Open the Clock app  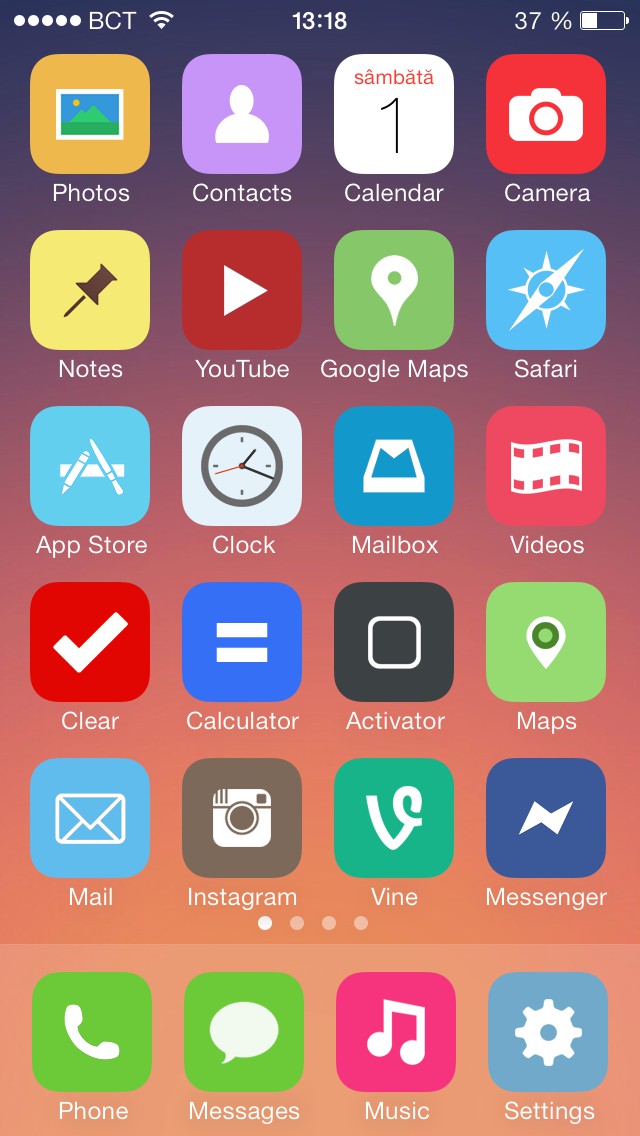pyautogui.click(x=242, y=466)
